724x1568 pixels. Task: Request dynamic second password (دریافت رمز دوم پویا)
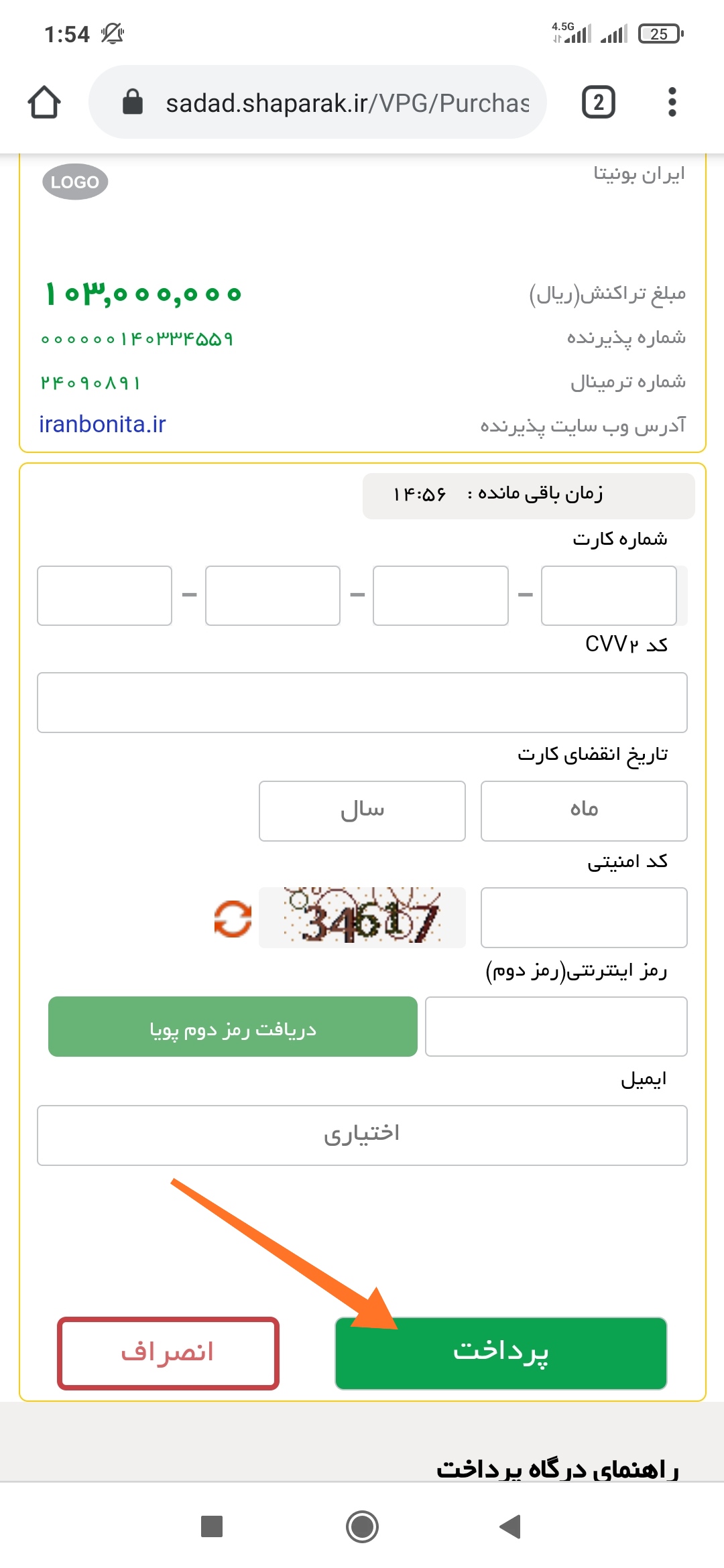(x=233, y=1027)
